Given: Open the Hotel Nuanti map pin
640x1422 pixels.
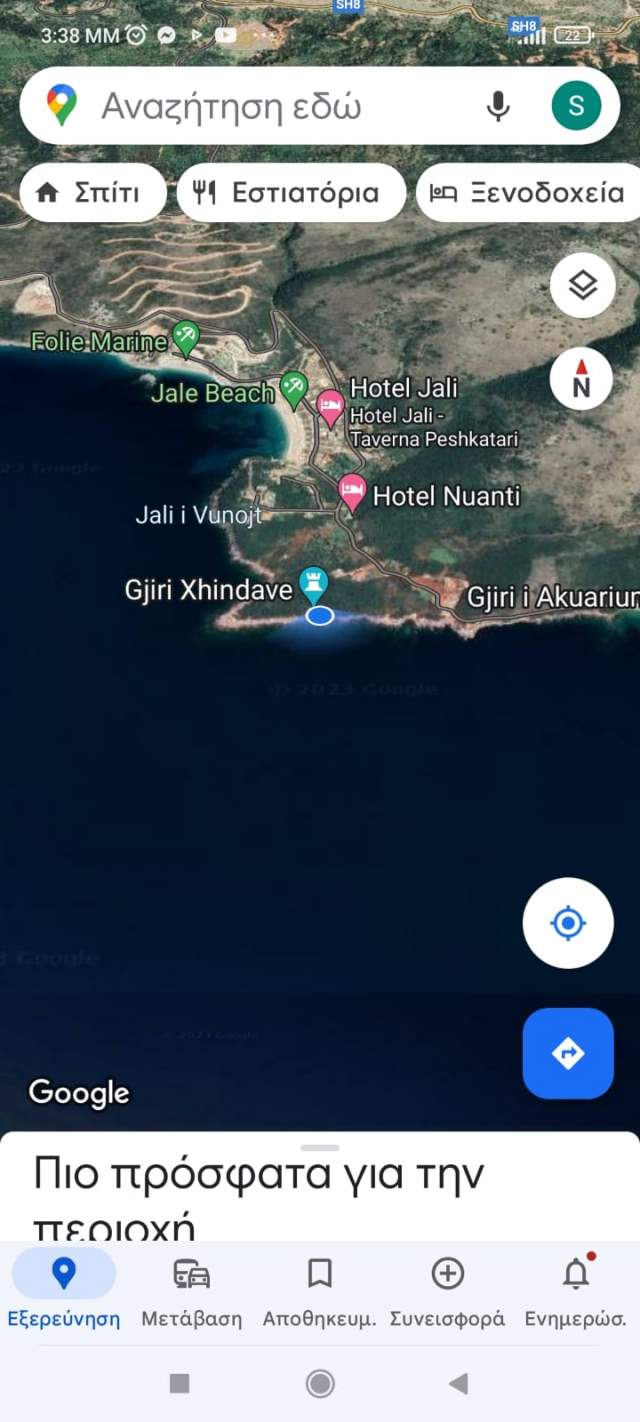Looking at the screenshot, I should click(352, 492).
